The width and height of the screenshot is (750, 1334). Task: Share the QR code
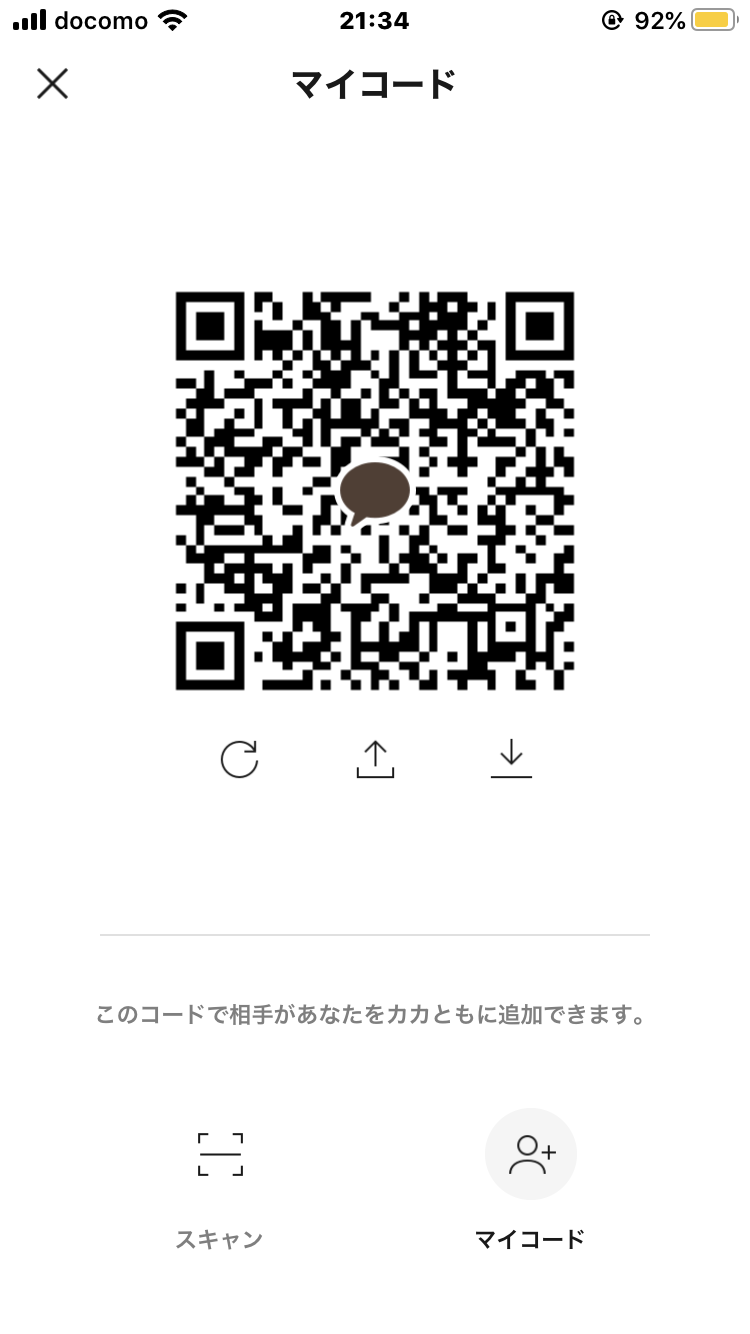pos(375,759)
